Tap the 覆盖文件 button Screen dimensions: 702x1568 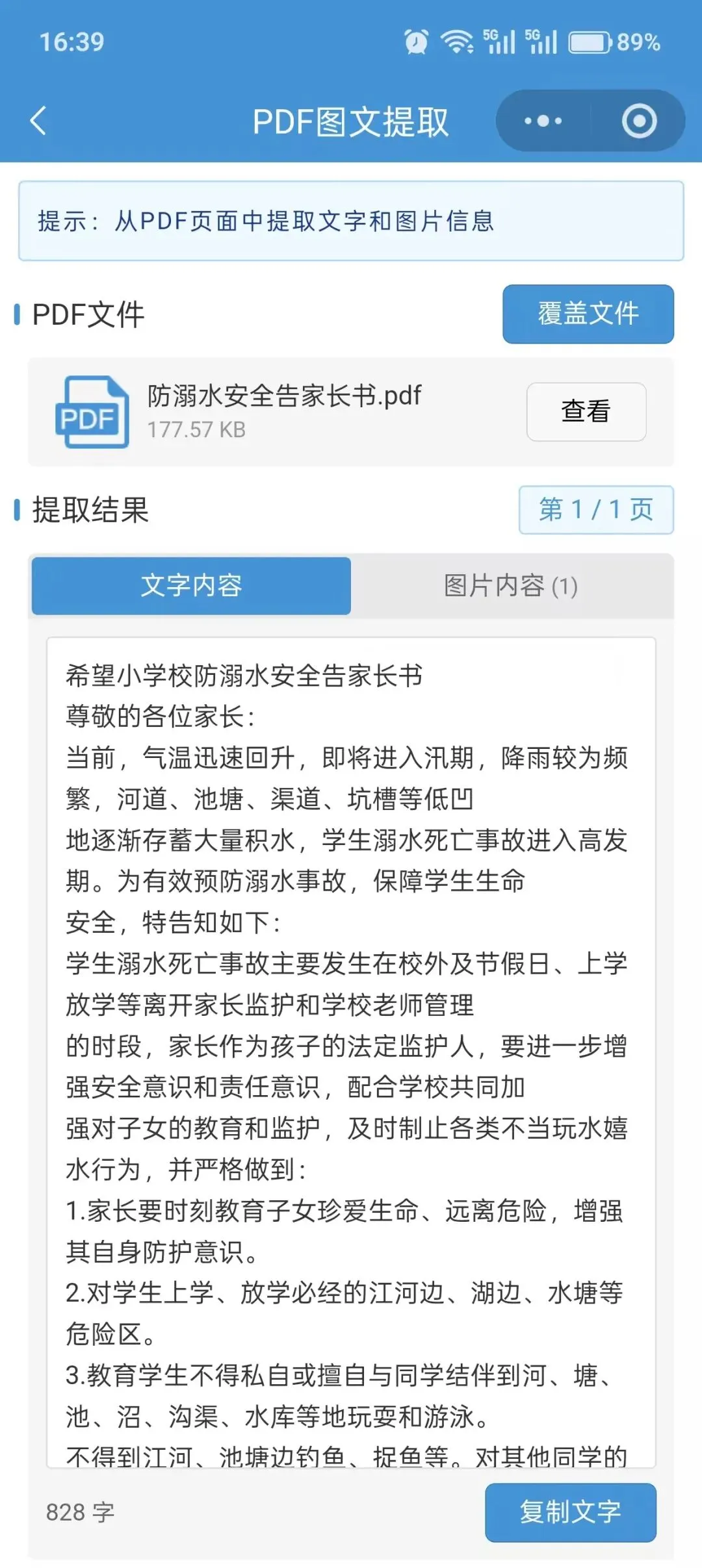tap(588, 314)
